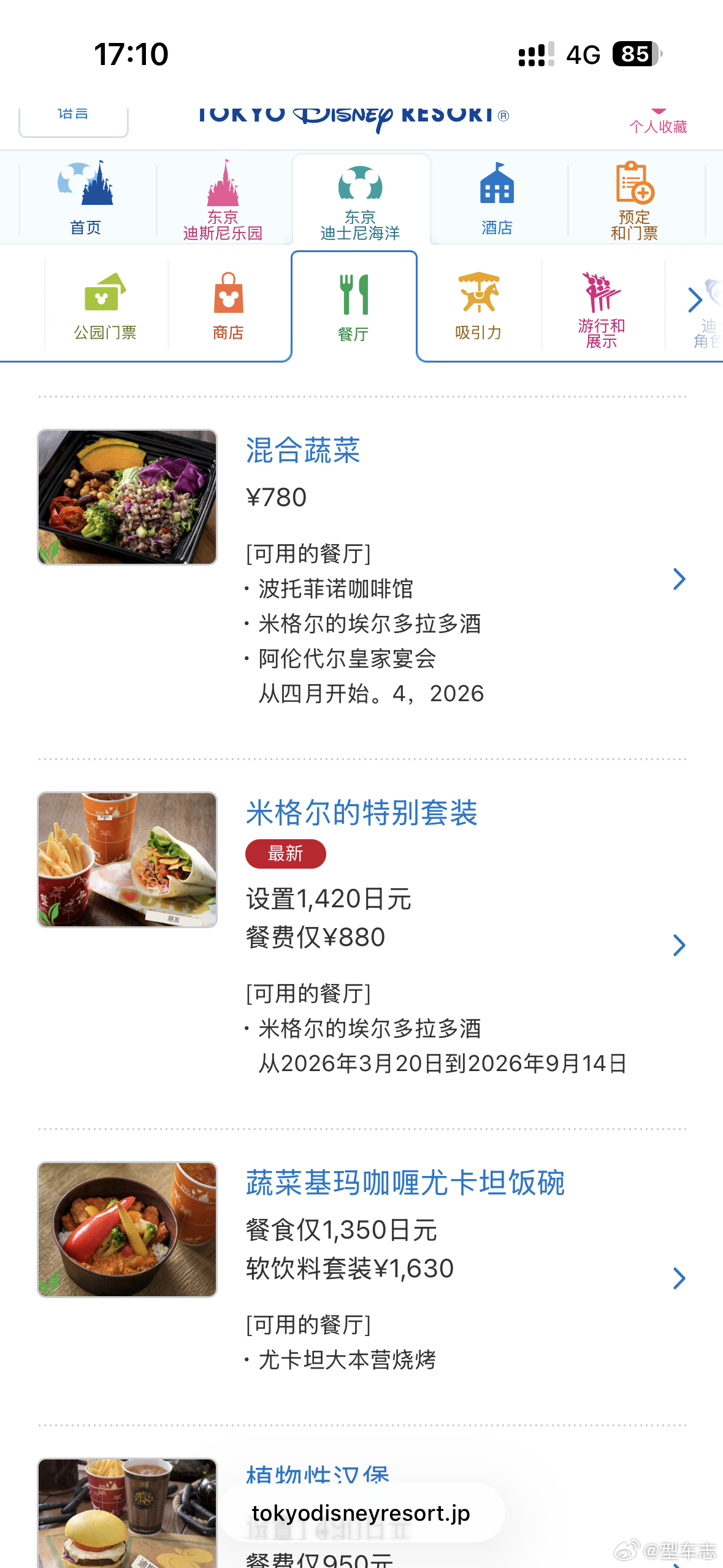This screenshot has height=1568, width=723.
Task: Tap the tokyodisneyresort.jp address bar
Action: [361, 1513]
